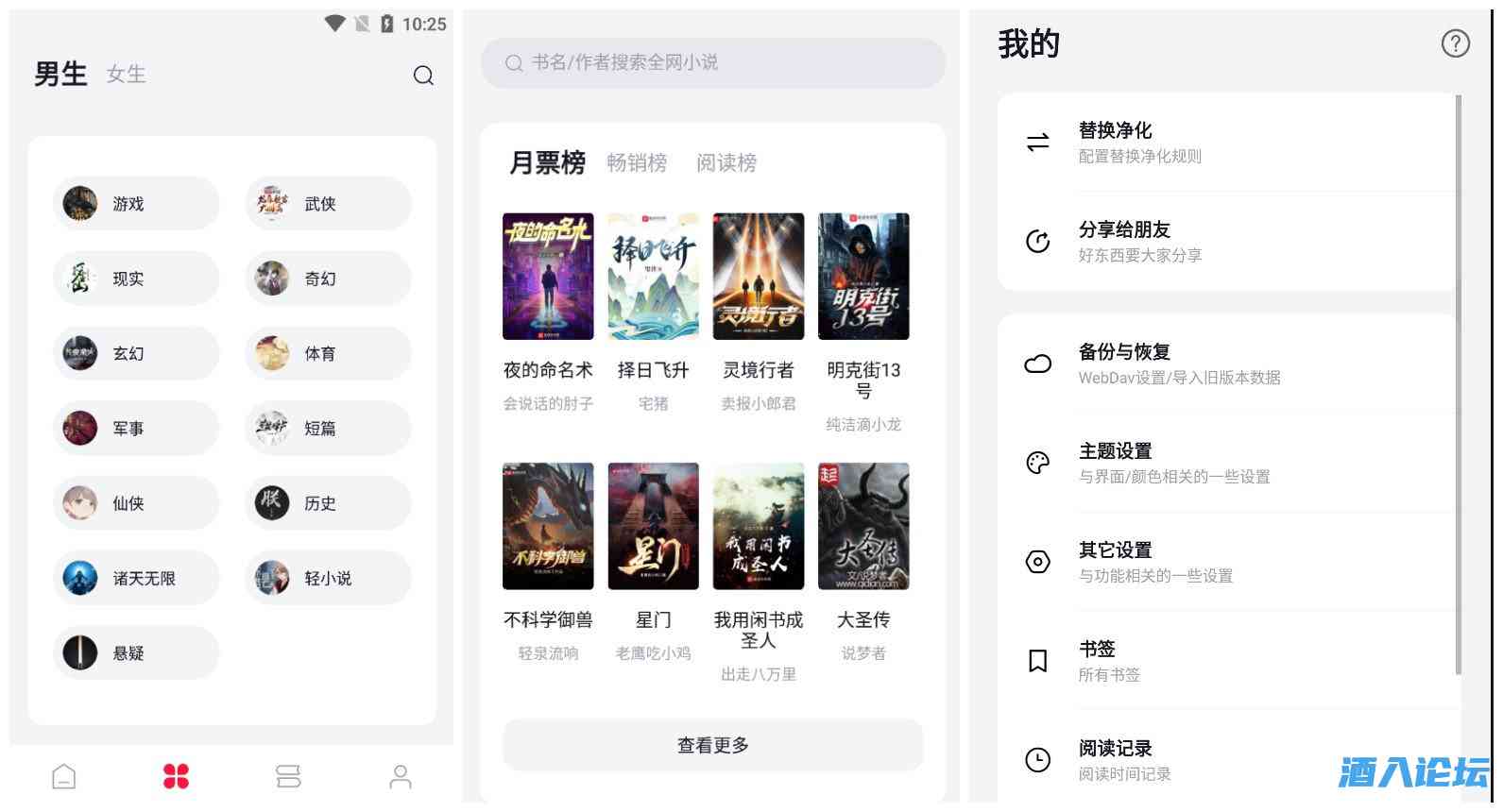Open the book 灵境行者
Screen dimensions: 1503x812
[758, 277]
